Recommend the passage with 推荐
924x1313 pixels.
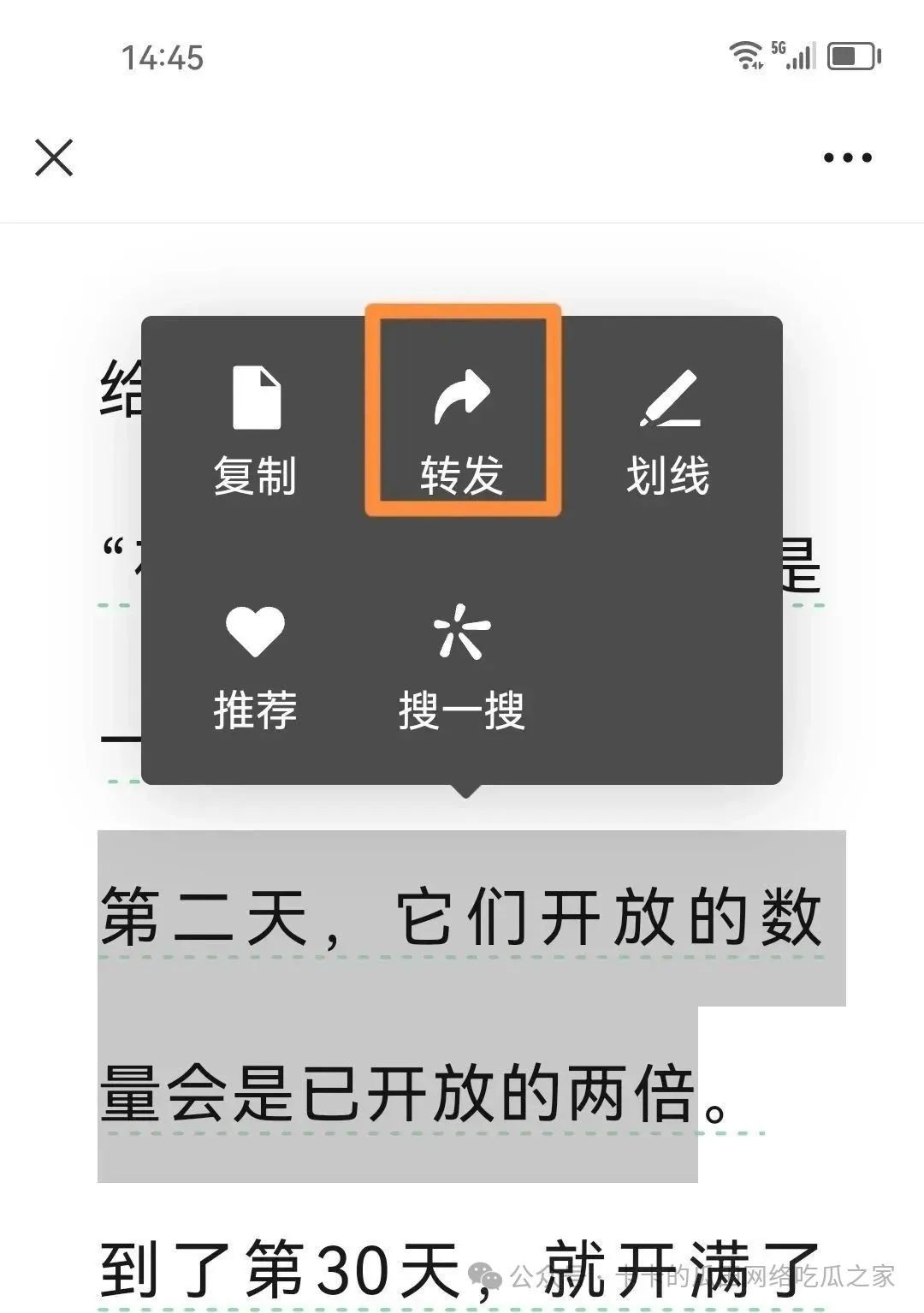(x=255, y=667)
